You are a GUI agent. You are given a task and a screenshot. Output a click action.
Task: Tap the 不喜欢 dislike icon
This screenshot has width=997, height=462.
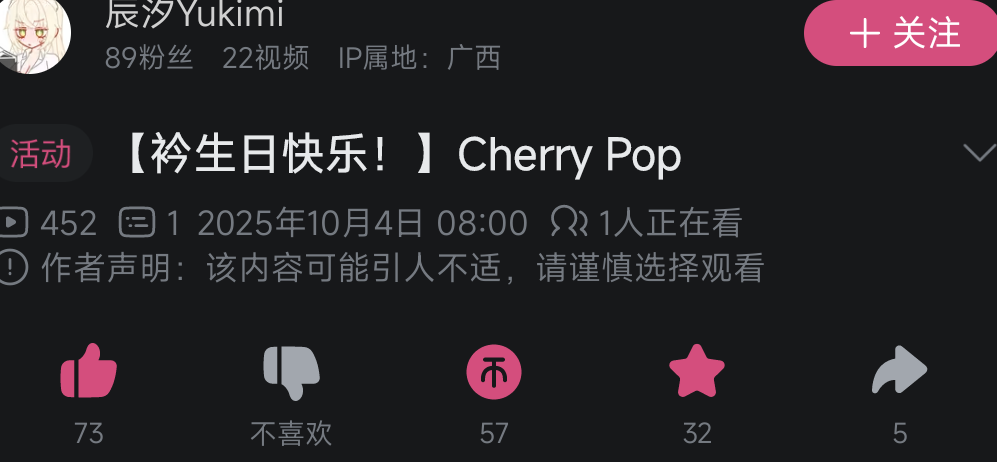point(290,374)
